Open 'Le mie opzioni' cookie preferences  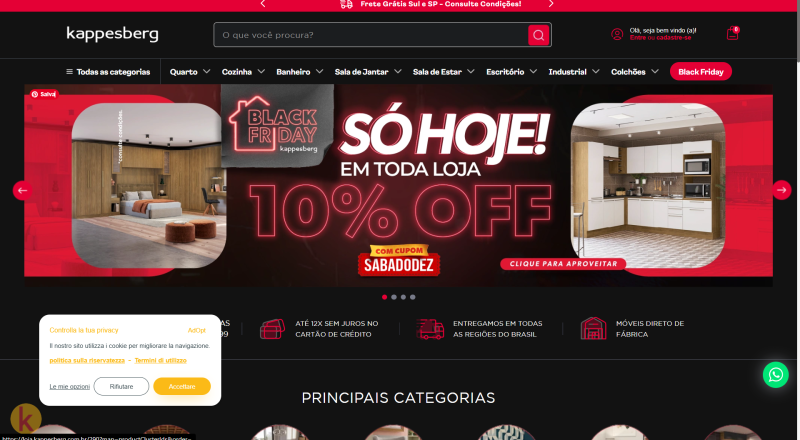69,386
